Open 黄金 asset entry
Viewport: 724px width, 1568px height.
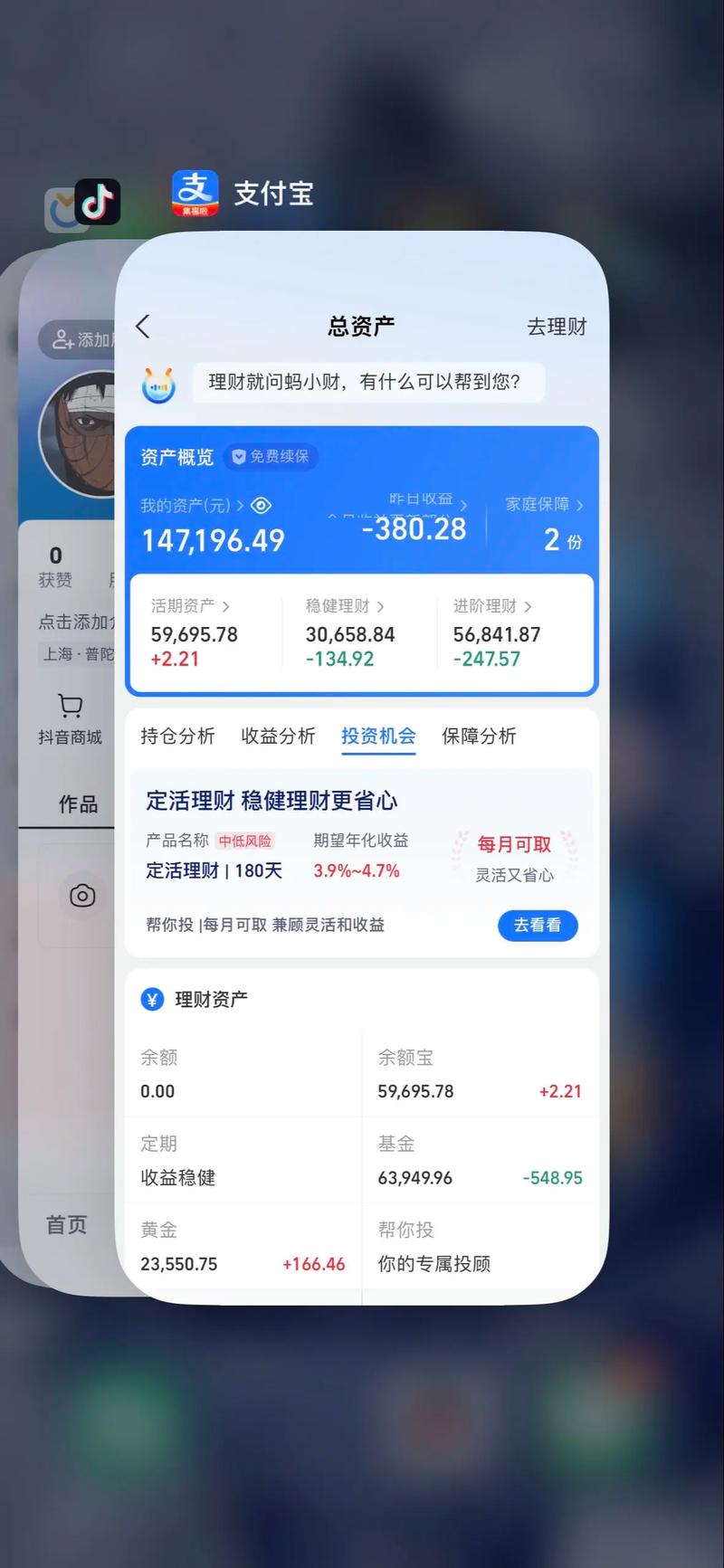[242, 1248]
